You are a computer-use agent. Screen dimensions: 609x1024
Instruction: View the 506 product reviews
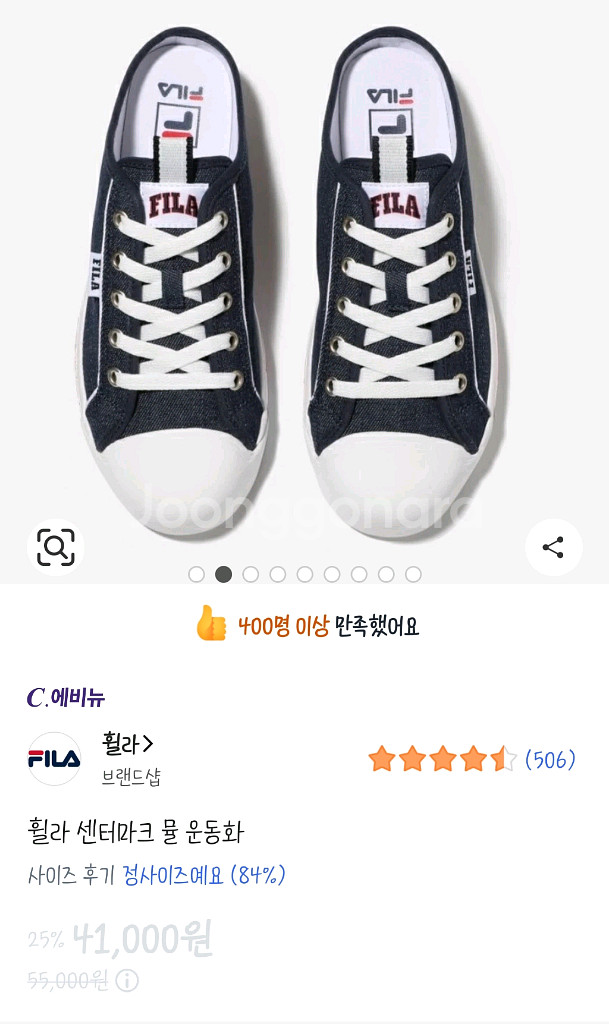pyautogui.click(x=550, y=760)
